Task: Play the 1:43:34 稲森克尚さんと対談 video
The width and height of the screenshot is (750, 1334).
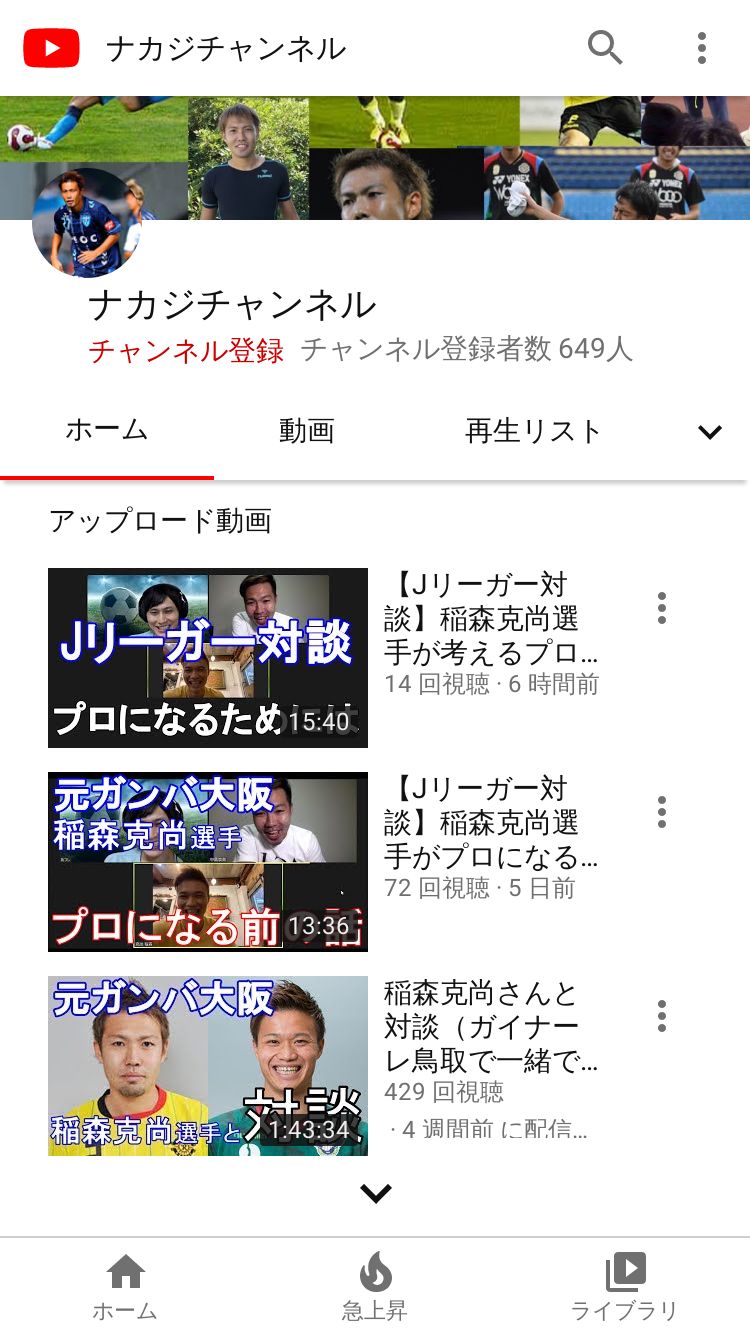Action: [208, 1065]
